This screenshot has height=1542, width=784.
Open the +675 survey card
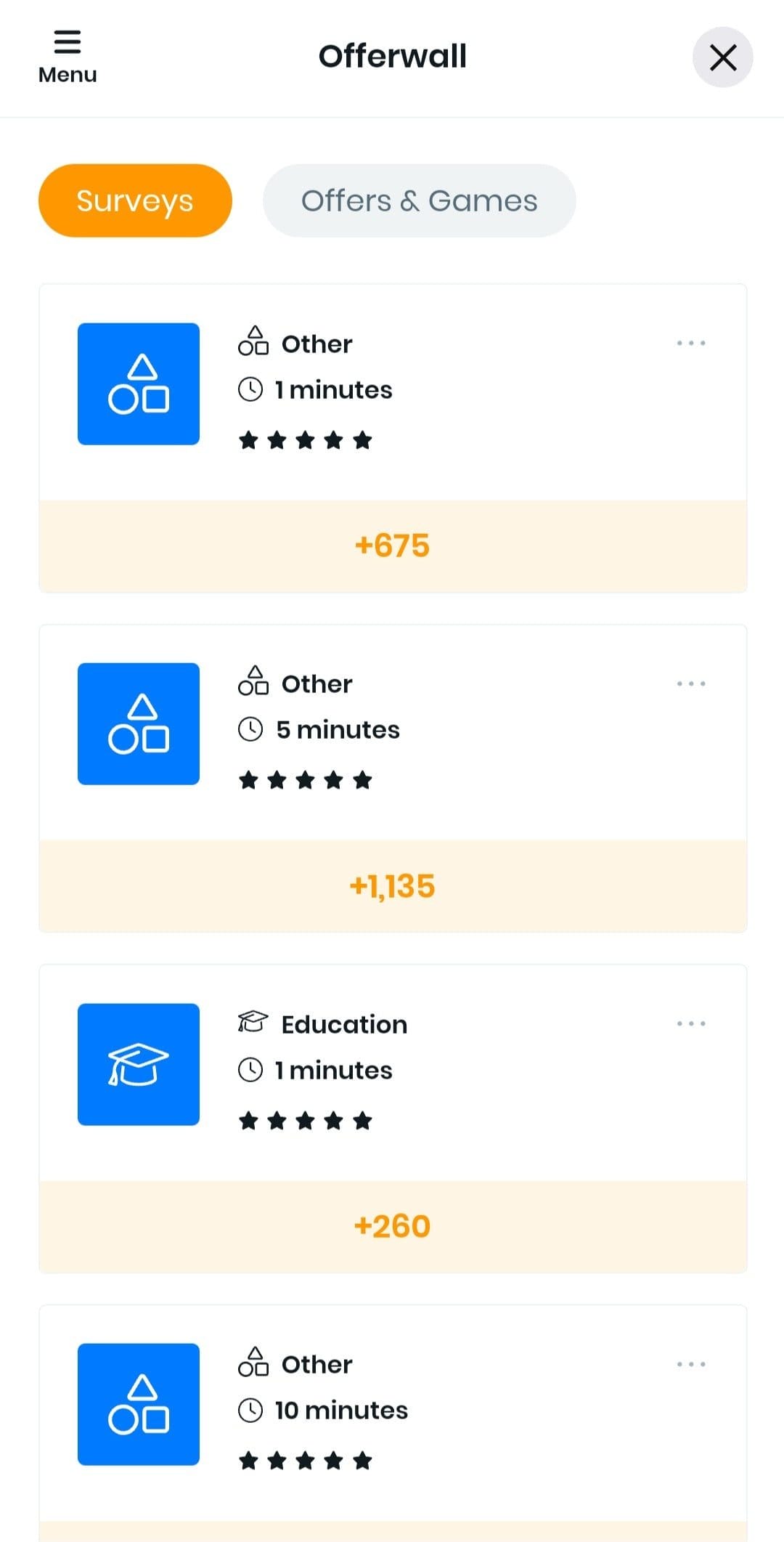(x=393, y=438)
